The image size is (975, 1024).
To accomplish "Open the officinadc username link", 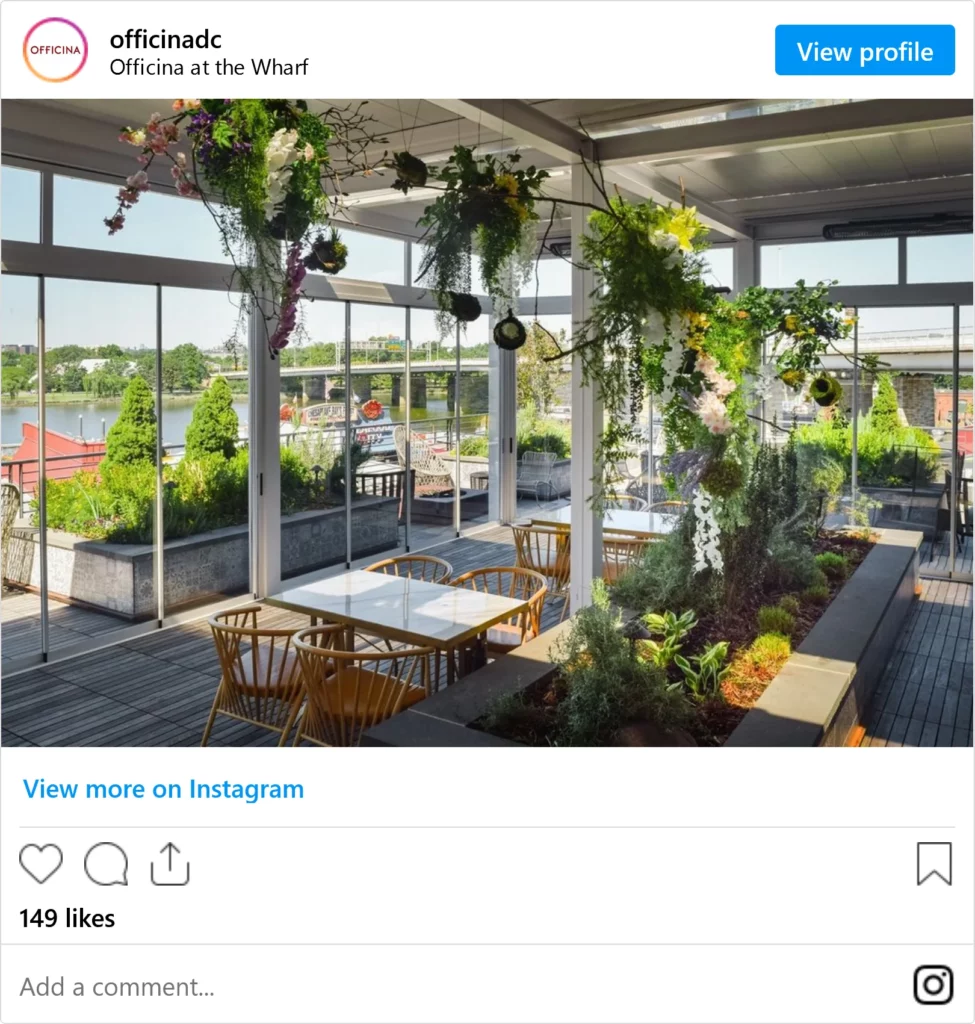I will (x=165, y=40).
